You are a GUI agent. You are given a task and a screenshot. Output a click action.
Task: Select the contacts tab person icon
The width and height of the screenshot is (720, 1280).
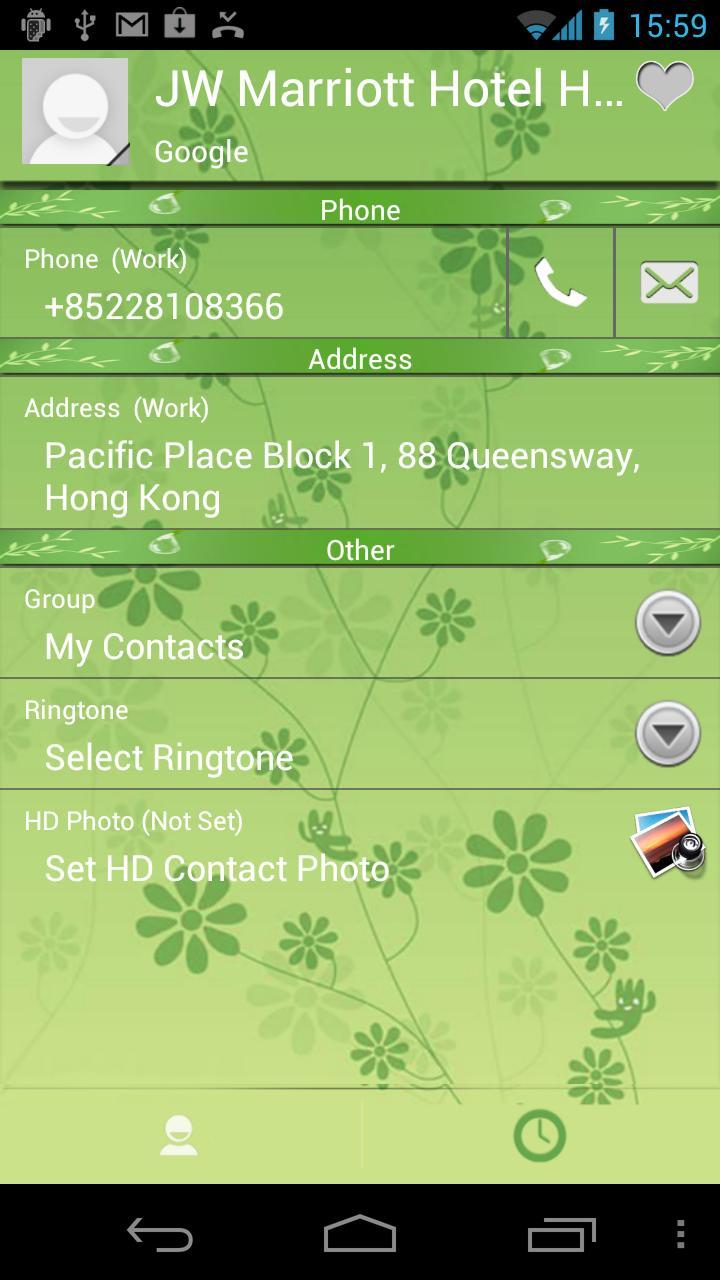[x=179, y=1135]
